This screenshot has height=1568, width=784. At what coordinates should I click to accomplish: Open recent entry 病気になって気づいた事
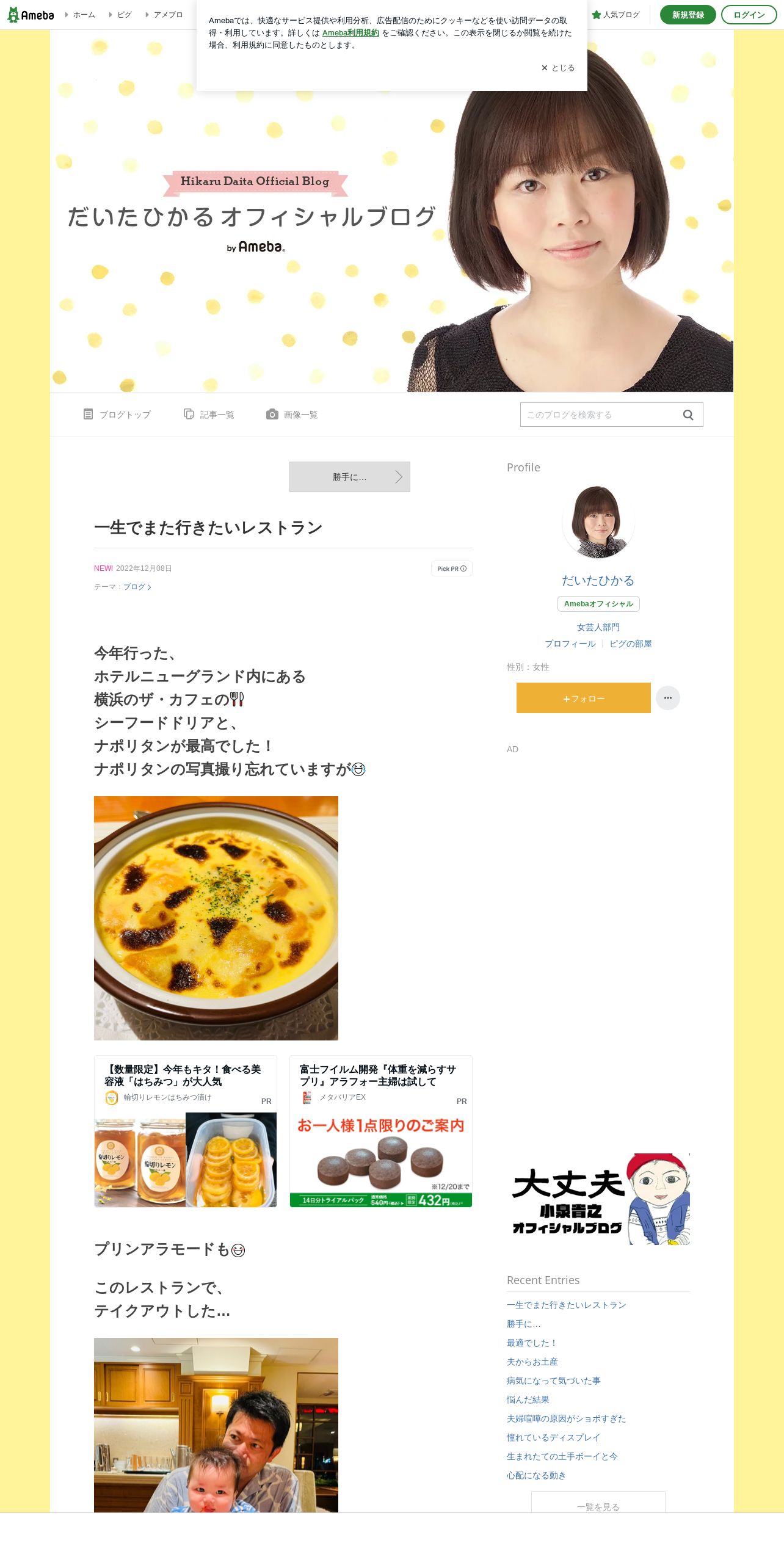[554, 1381]
